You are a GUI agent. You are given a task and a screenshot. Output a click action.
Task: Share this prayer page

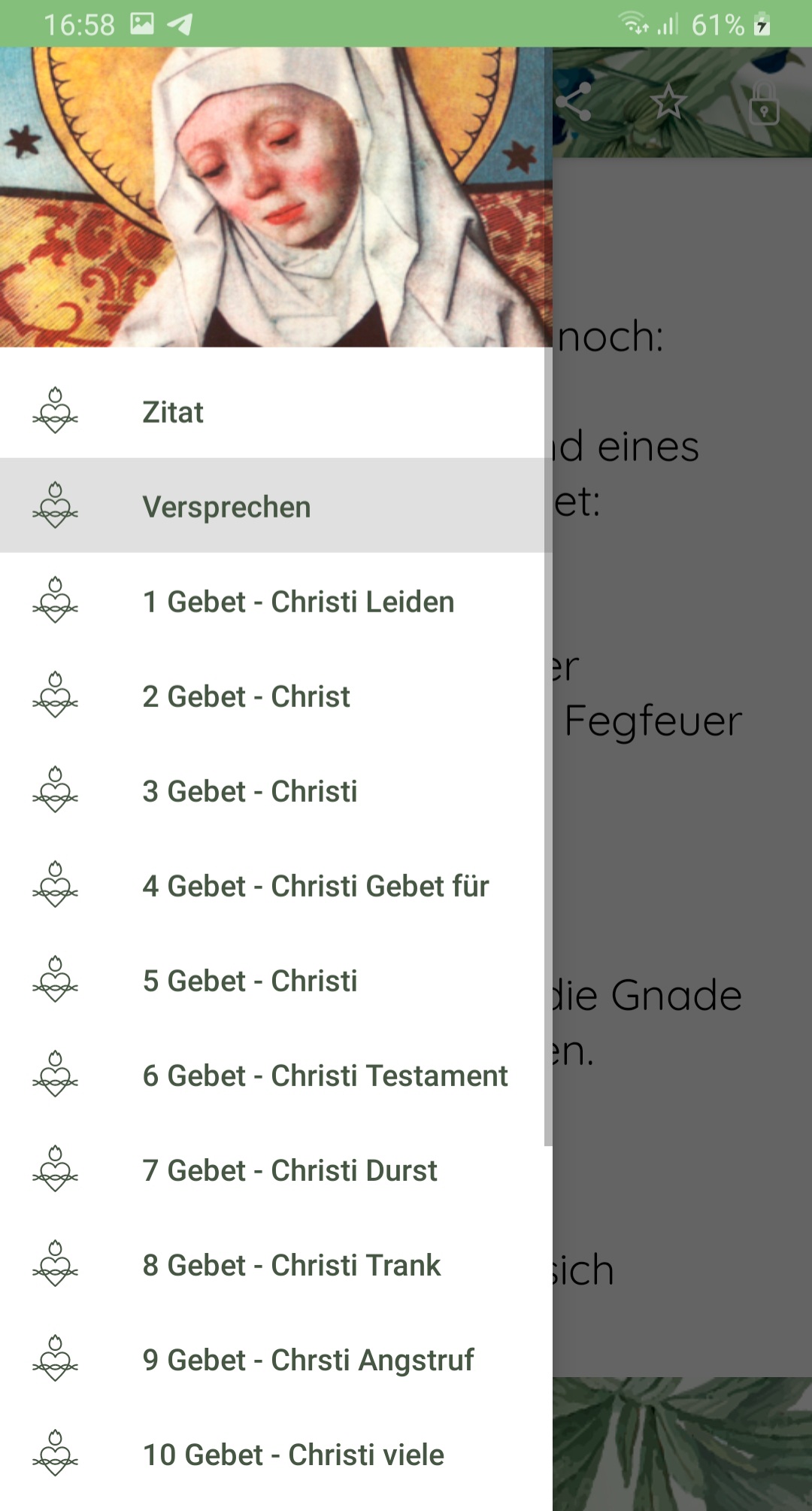[x=574, y=102]
